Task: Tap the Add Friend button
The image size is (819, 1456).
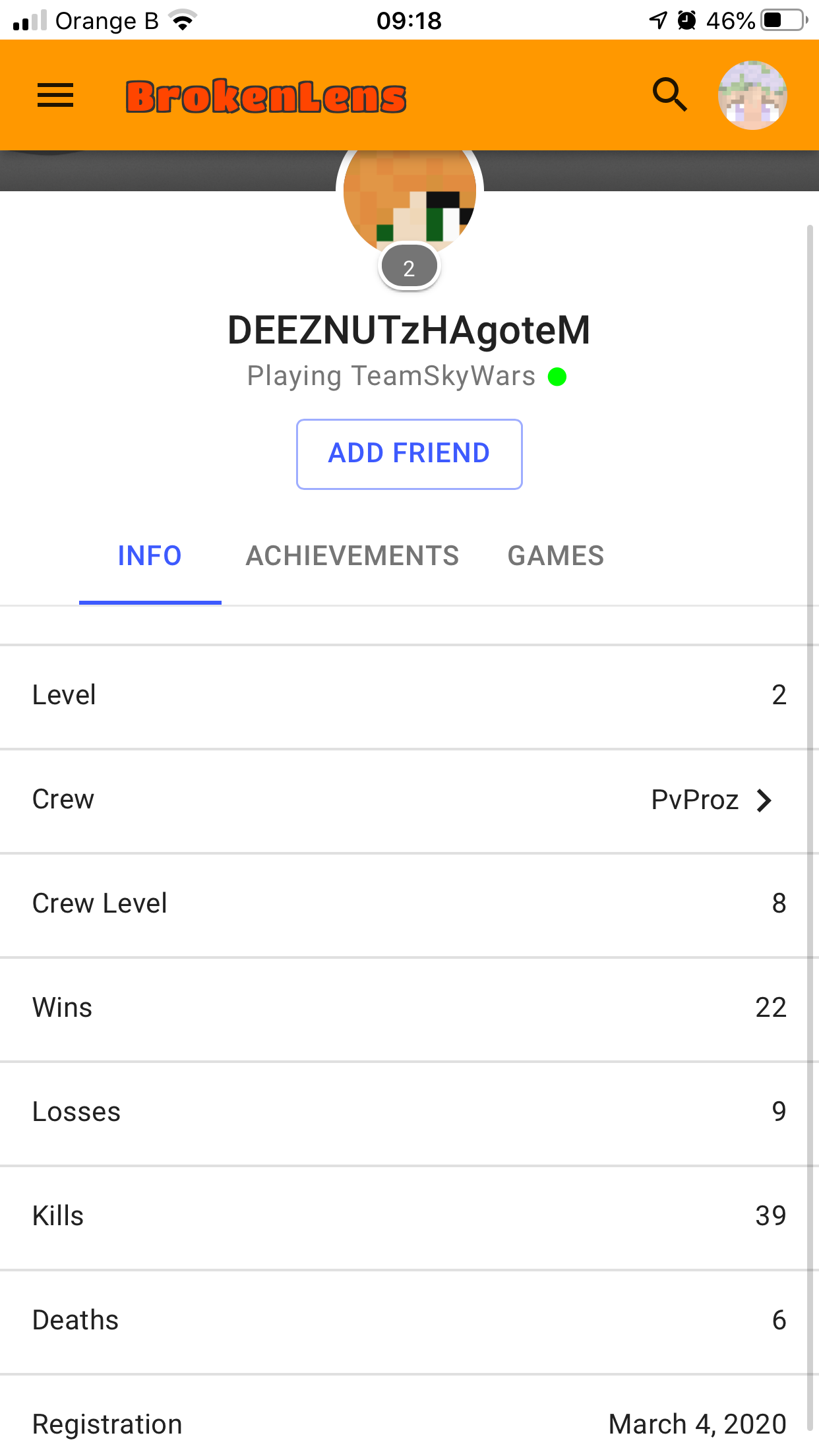Action: coord(409,454)
